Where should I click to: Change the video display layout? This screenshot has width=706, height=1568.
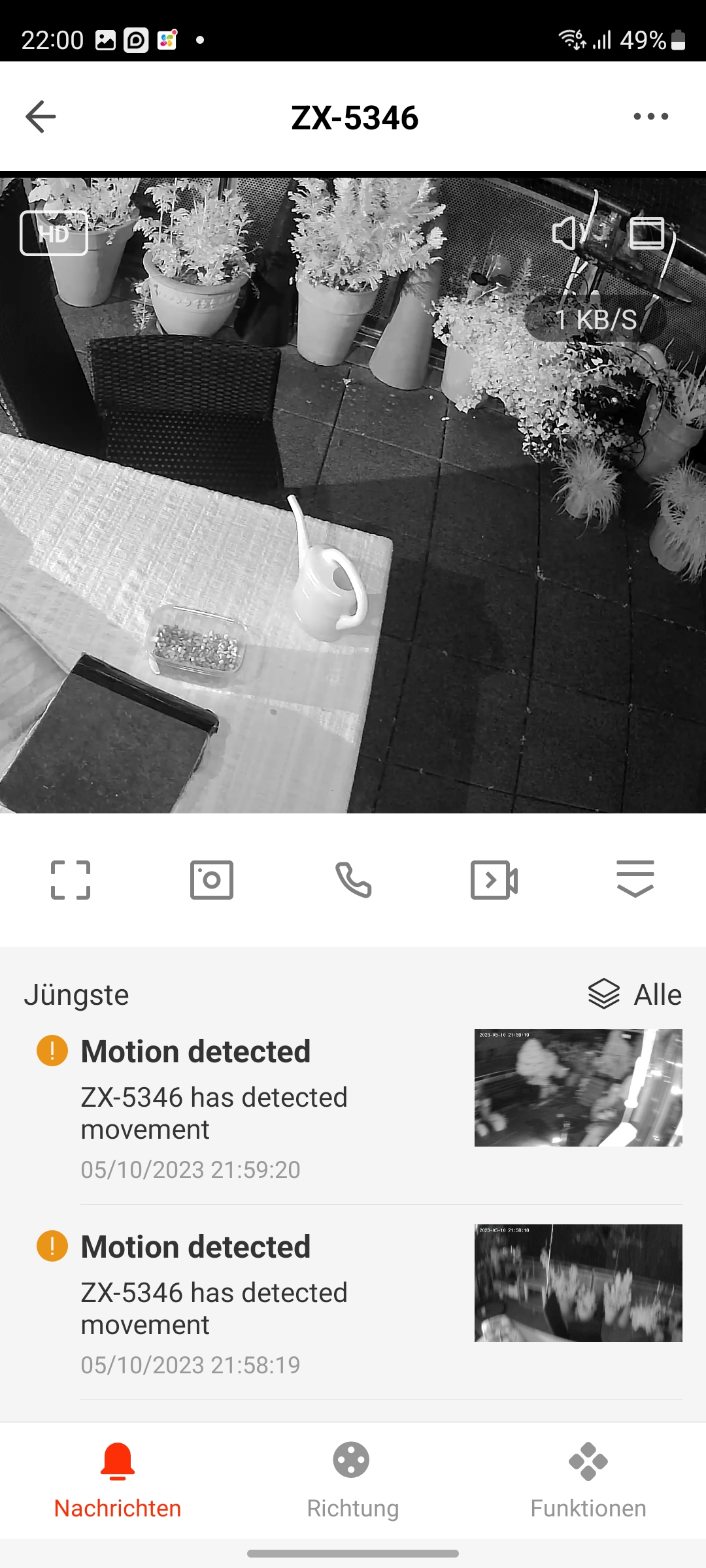[x=647, y=233]
